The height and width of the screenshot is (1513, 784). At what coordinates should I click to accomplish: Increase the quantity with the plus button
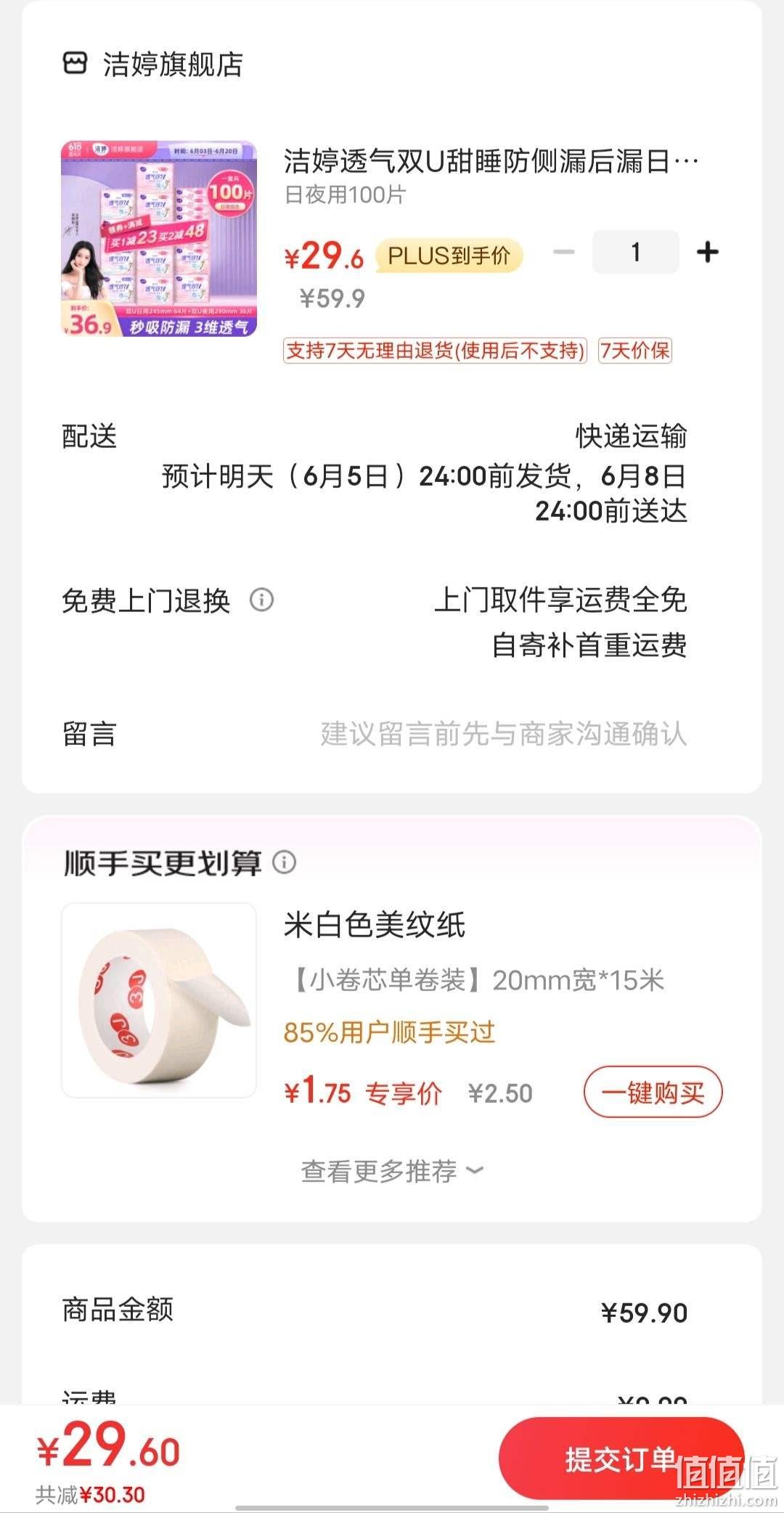coord(707,253)
